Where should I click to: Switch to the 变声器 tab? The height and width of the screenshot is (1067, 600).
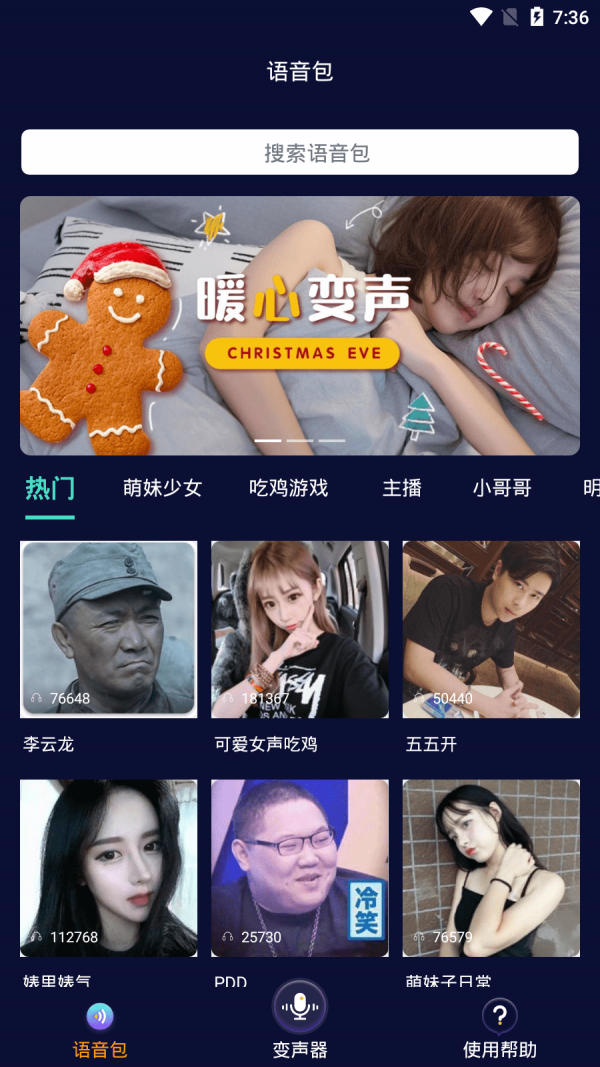point(300,1020)
